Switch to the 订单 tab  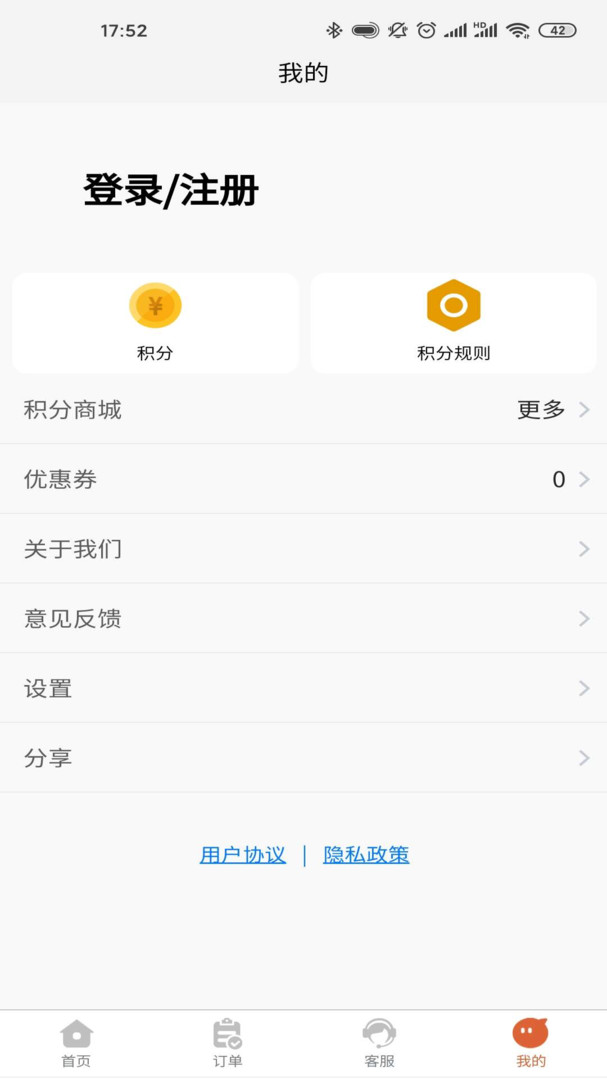pyautogui.click(x=228, y=1043)
